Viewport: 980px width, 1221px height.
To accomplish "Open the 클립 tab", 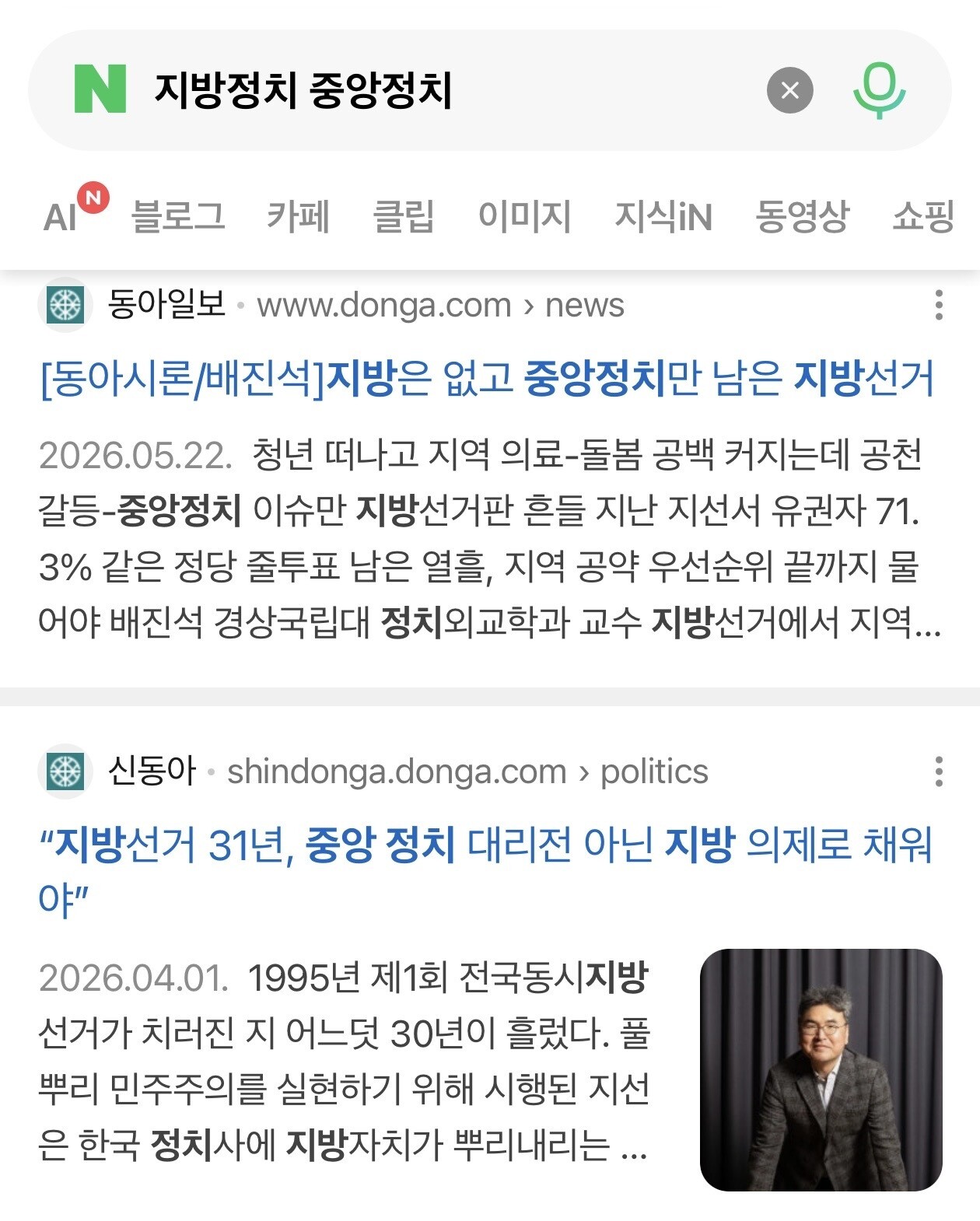I will [404, 216].
